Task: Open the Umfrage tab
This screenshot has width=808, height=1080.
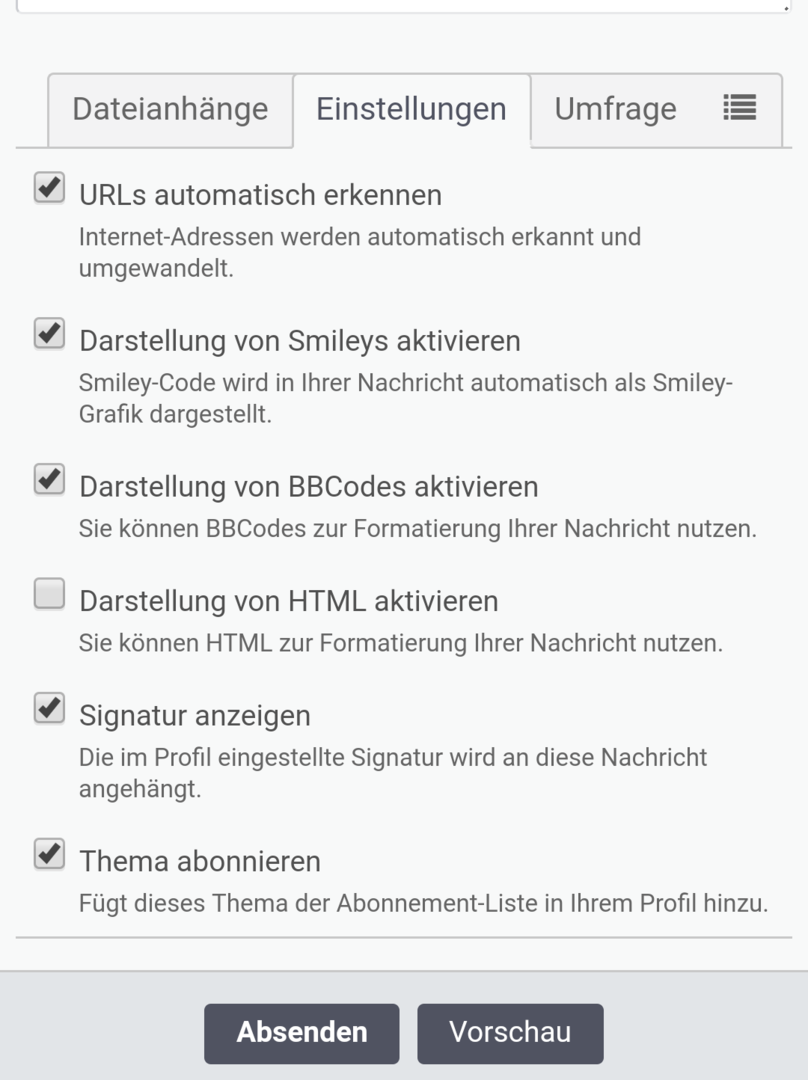Action: click(x=615, y=109)
